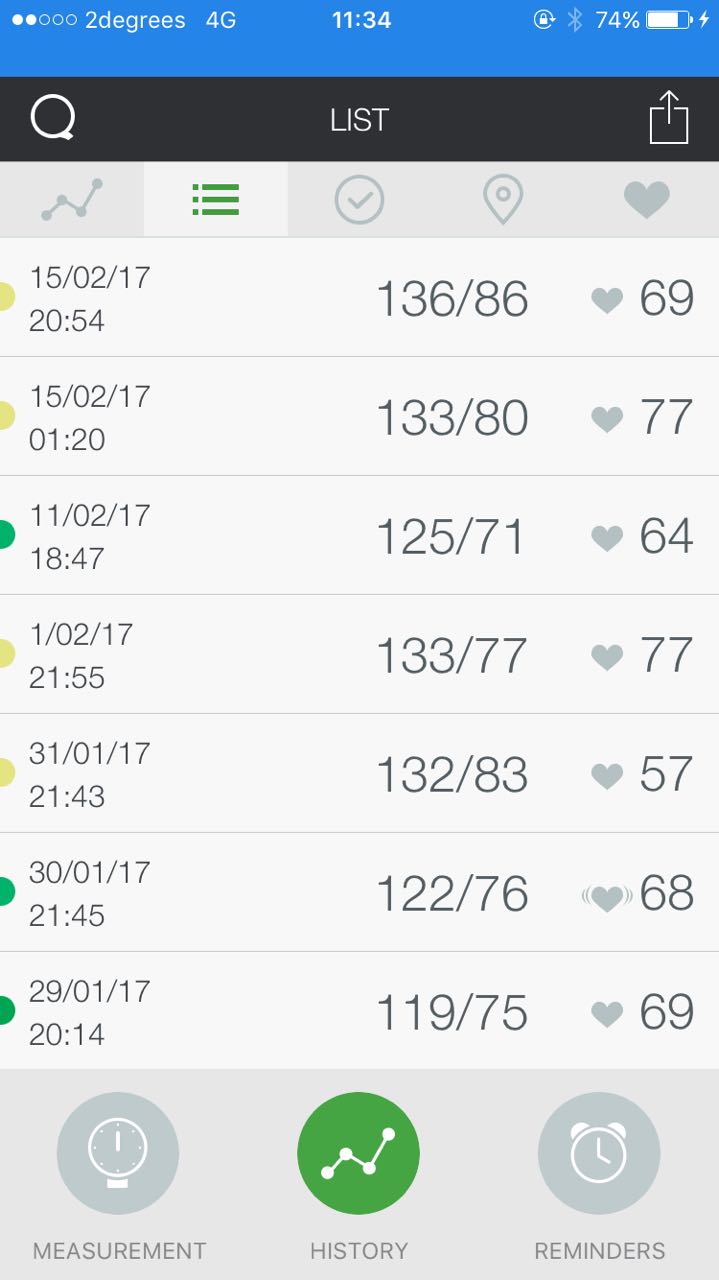Open the 29/01/17 20:14 entry
Image resolution: width=719 pixels, height=1280 pixels.
360,1011
